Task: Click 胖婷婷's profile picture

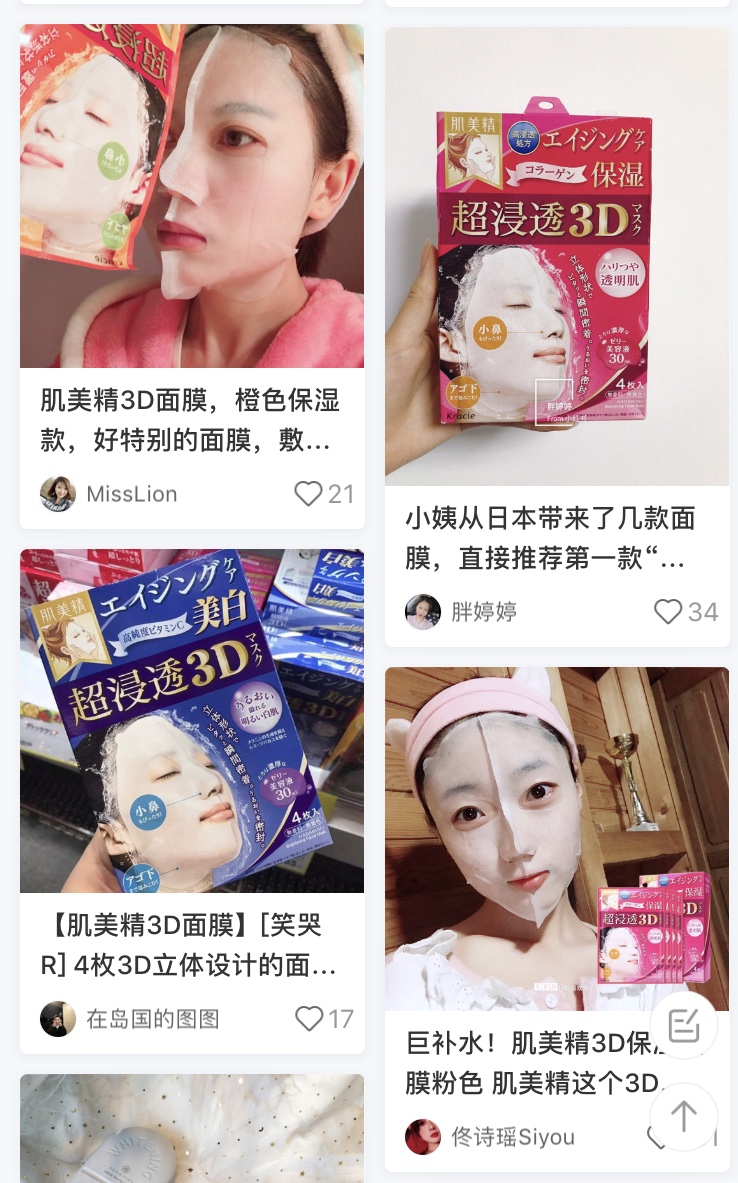Action: [x=423, y=611]
